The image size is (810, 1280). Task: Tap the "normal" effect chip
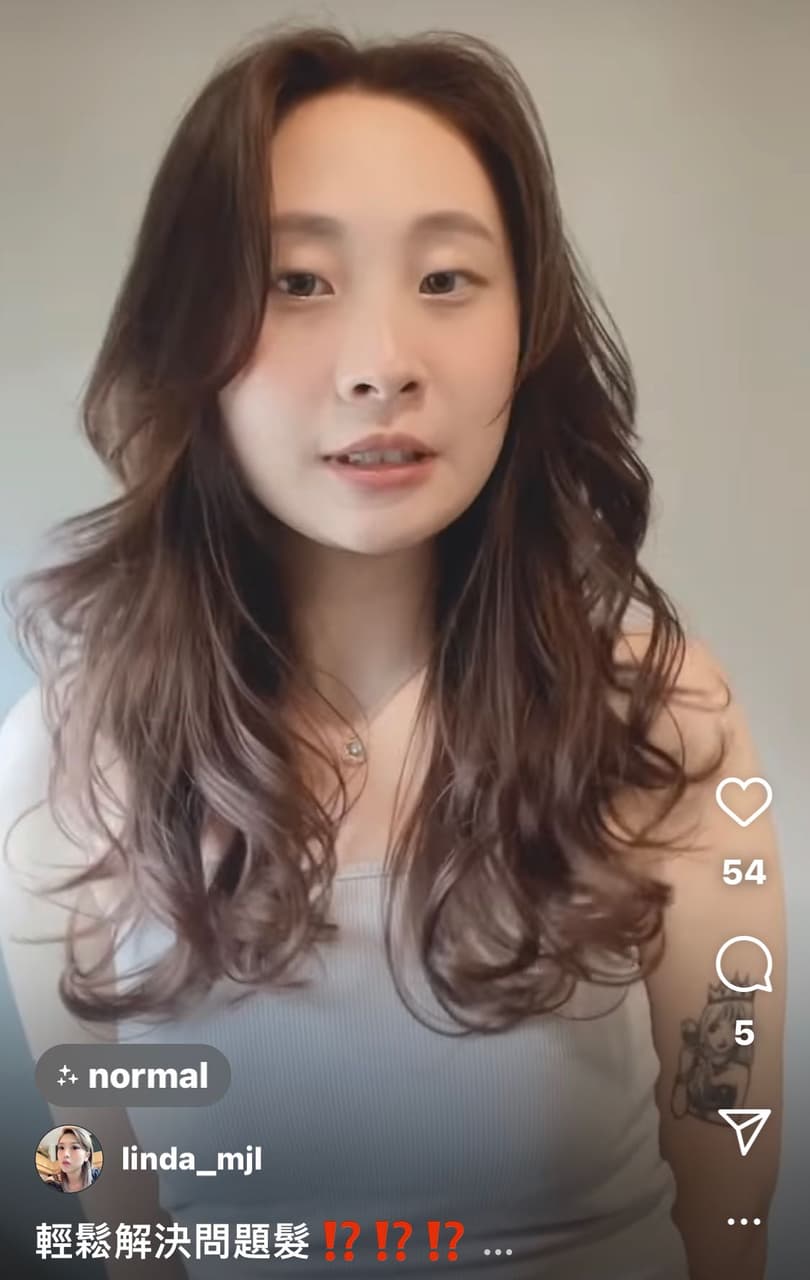[x=133, y=1076]
